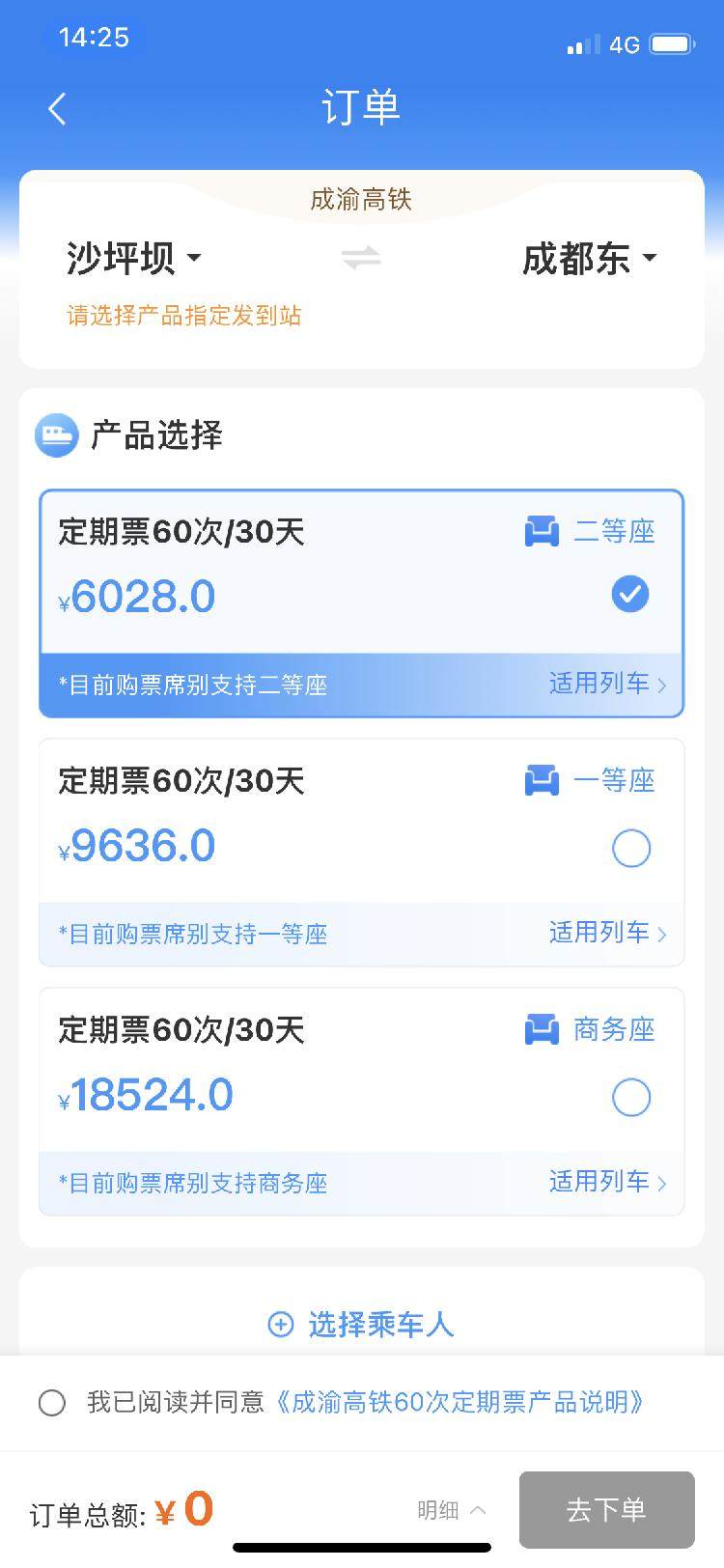View 适用列车 for the 二等座 ticket
Viewport: 724px width, 1568px height.
click(607, 684)
